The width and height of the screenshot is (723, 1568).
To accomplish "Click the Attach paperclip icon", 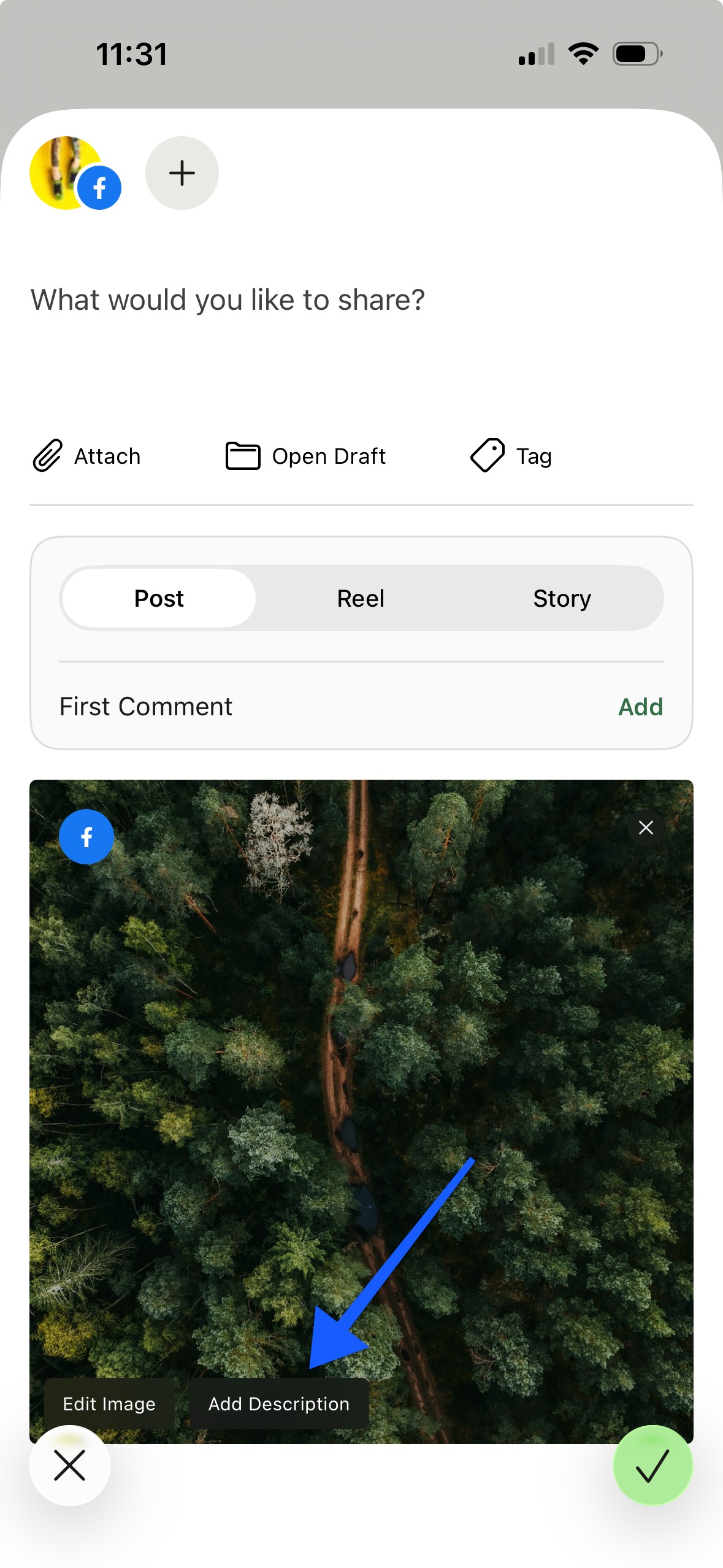I will (x=48, y=456).
